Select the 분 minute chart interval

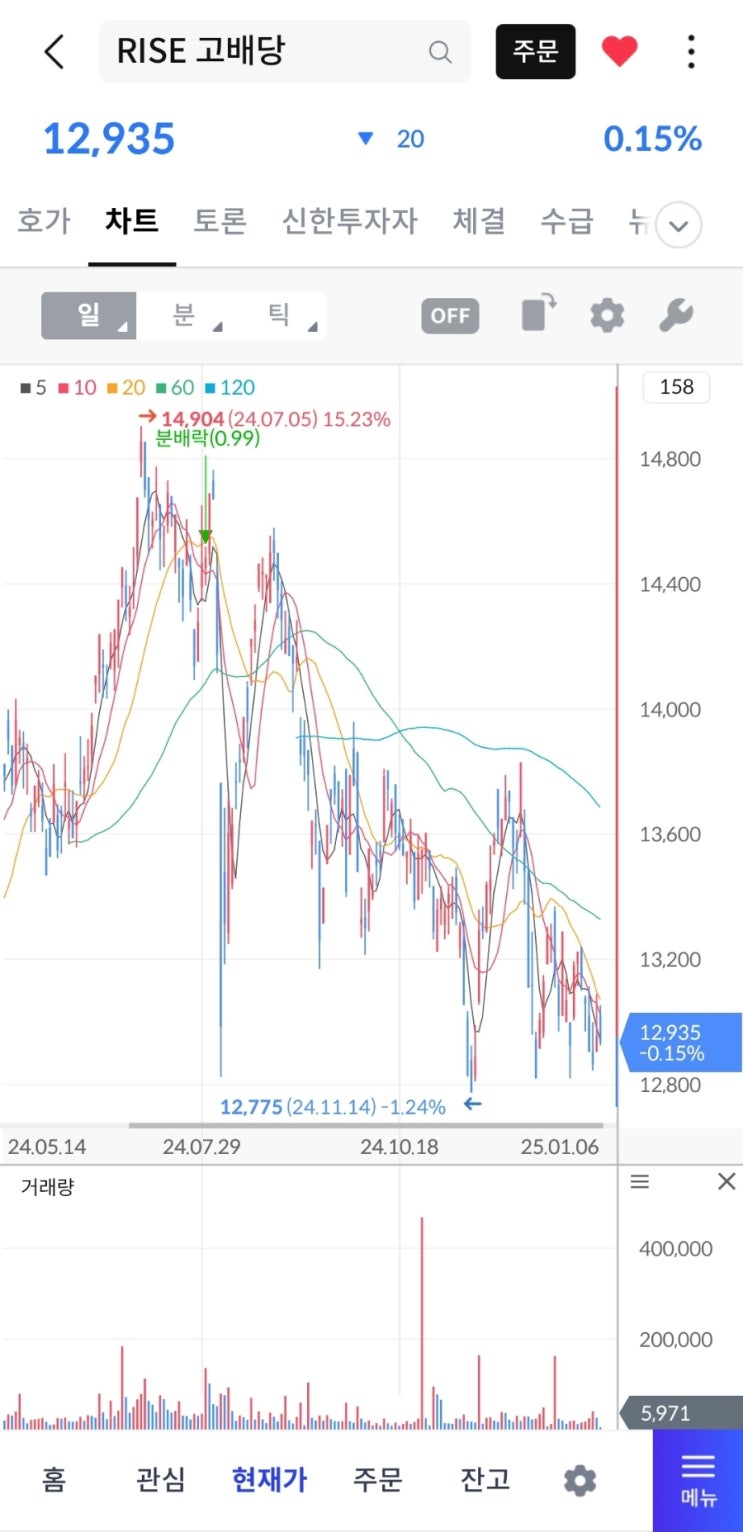(x=184, y=316)
